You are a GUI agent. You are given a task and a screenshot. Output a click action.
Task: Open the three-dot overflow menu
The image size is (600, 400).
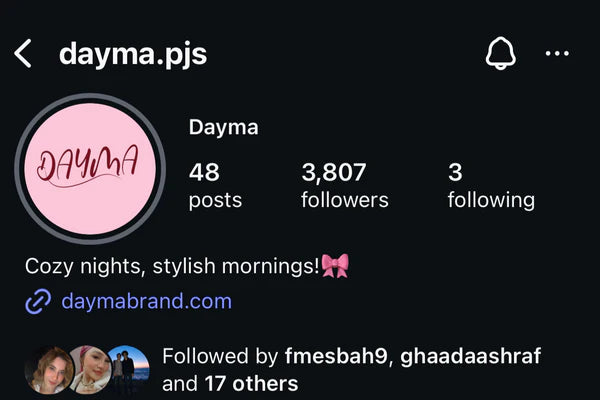(557, 54)
